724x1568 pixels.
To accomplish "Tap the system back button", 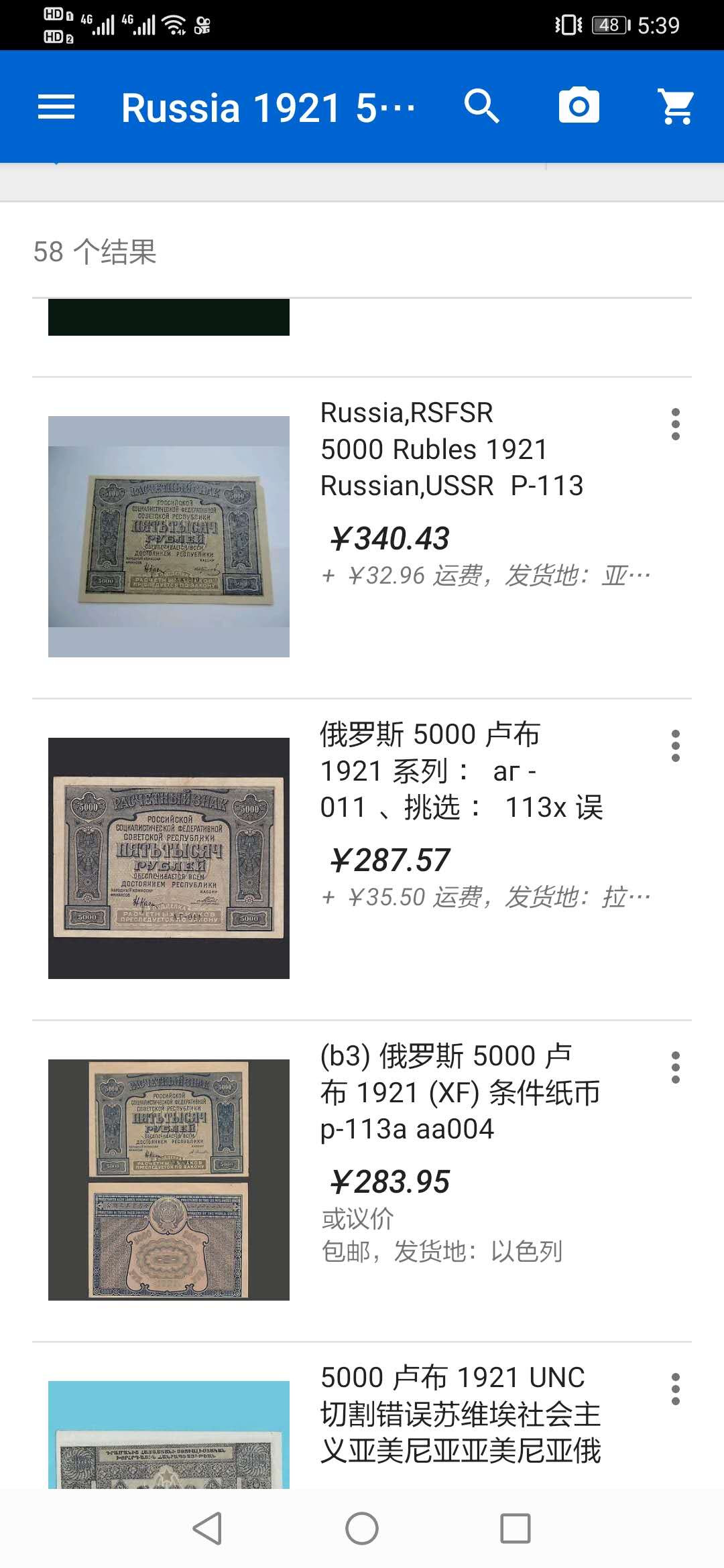I will click(207, 1528).
